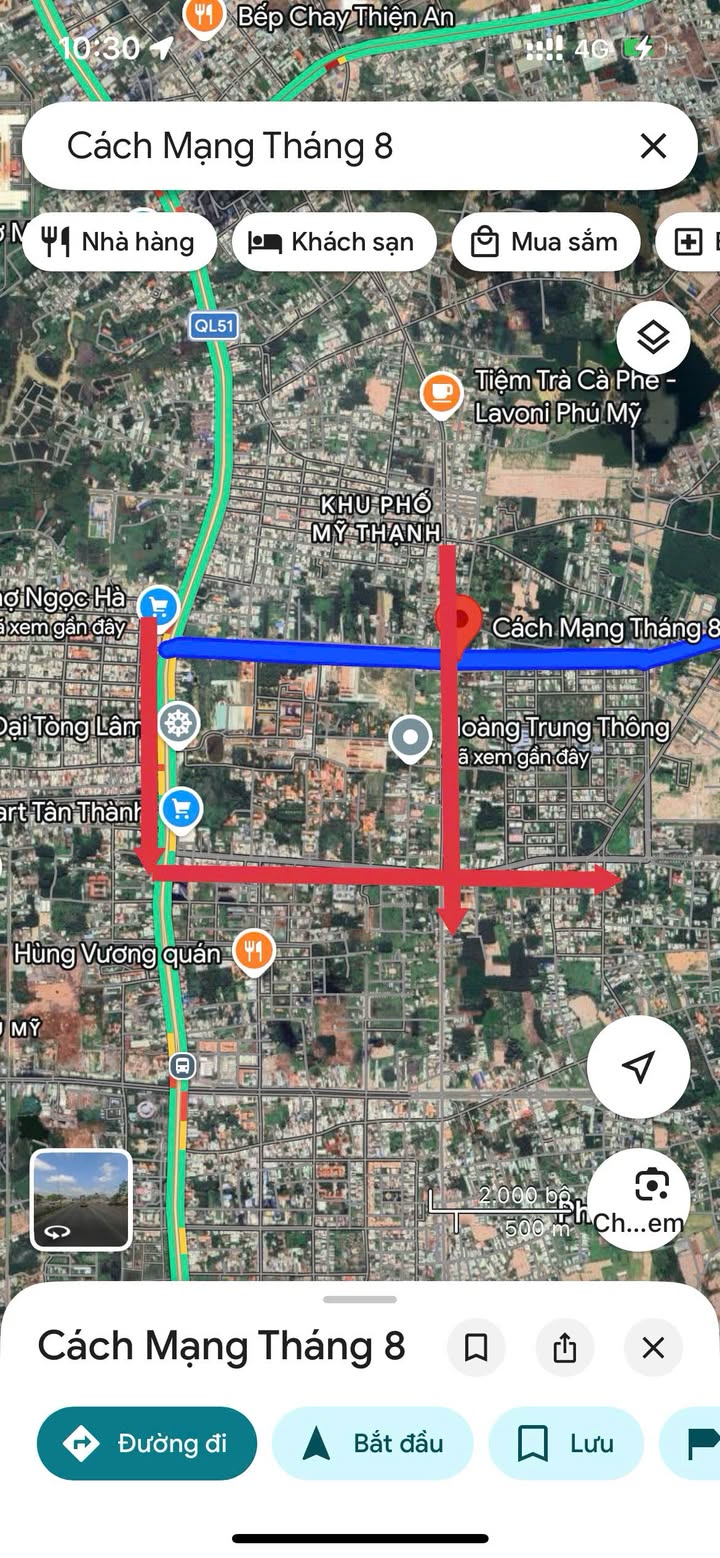Screen dimensions: 720x1558
Task: Show Khách sạn on the map
Action: pyautogui.click(x=334, y=242)
